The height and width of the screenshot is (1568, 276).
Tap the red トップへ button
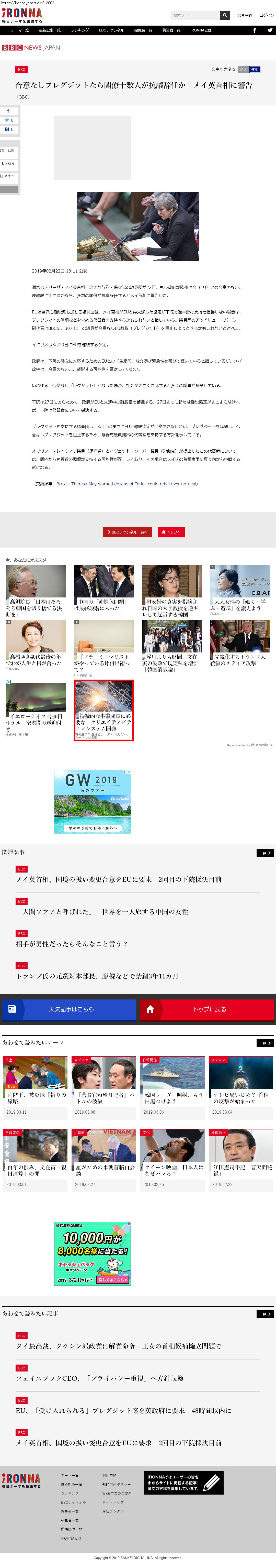[x=171, y=532]
